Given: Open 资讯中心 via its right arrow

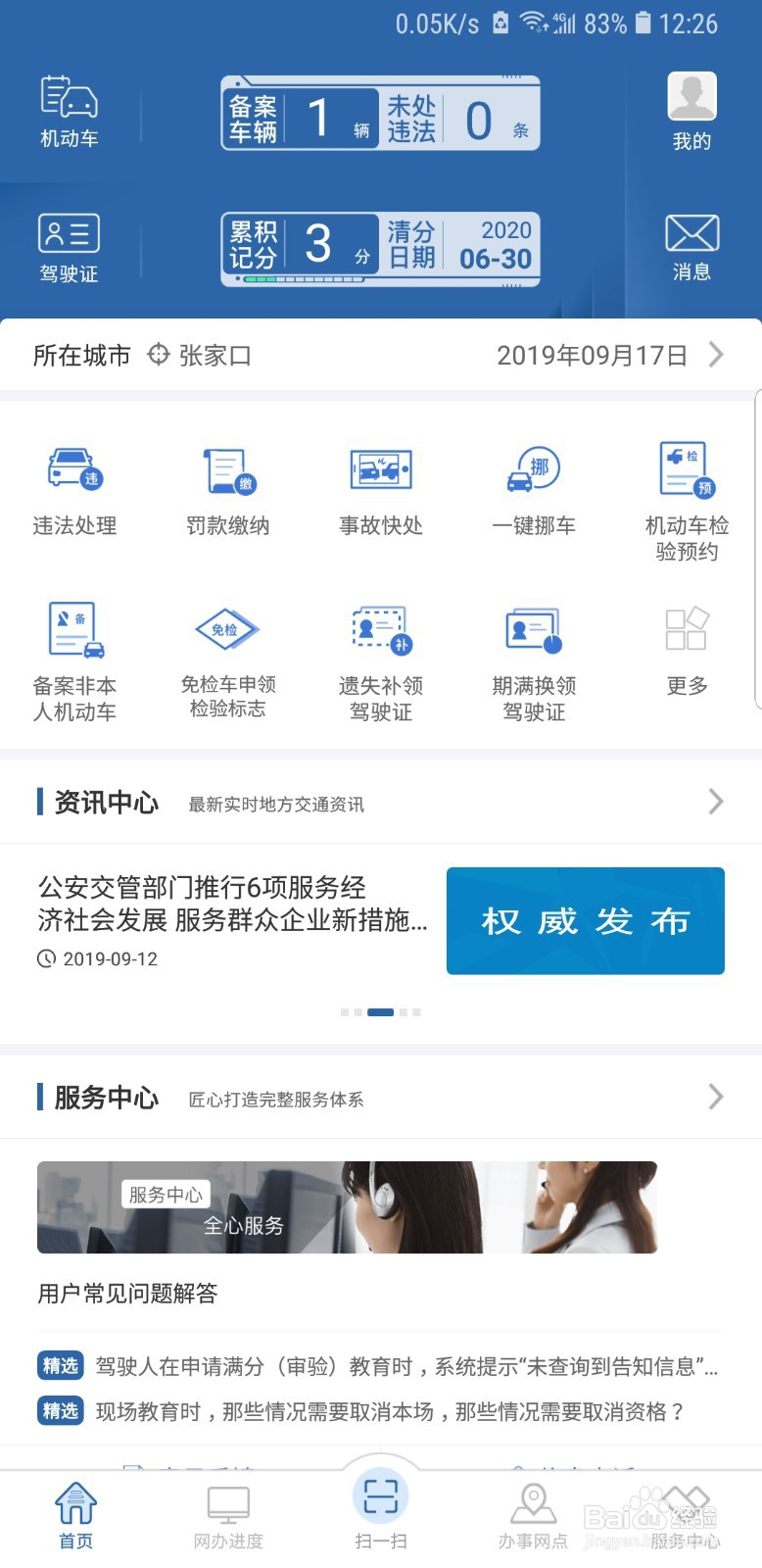Looking at the screenshot, I should (x=716, y=802).
